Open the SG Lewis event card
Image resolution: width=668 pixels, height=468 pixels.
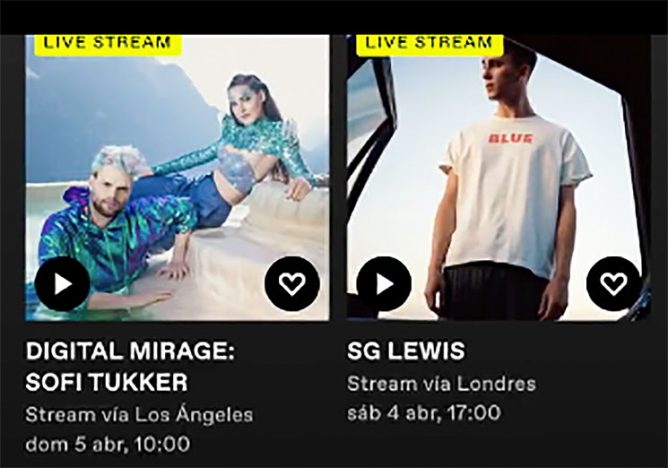pos(406,352)
